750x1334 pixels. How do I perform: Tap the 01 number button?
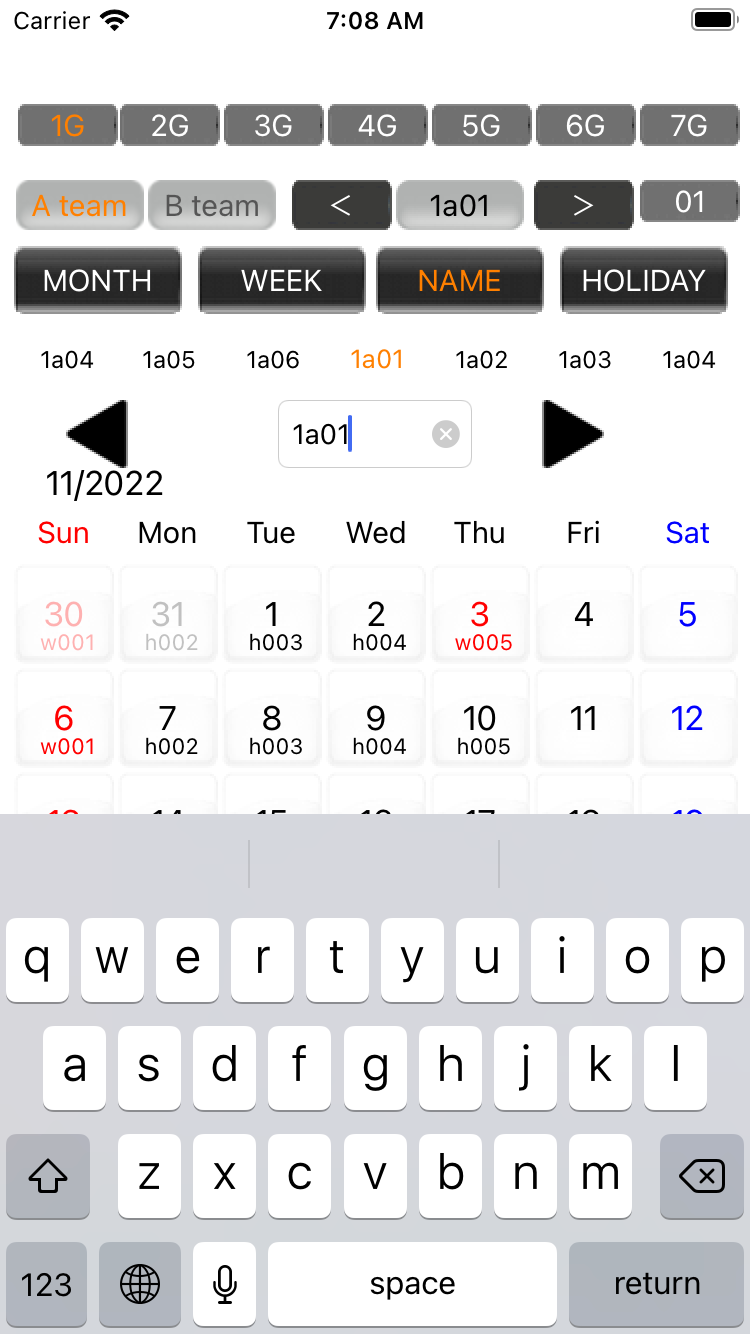689,203
